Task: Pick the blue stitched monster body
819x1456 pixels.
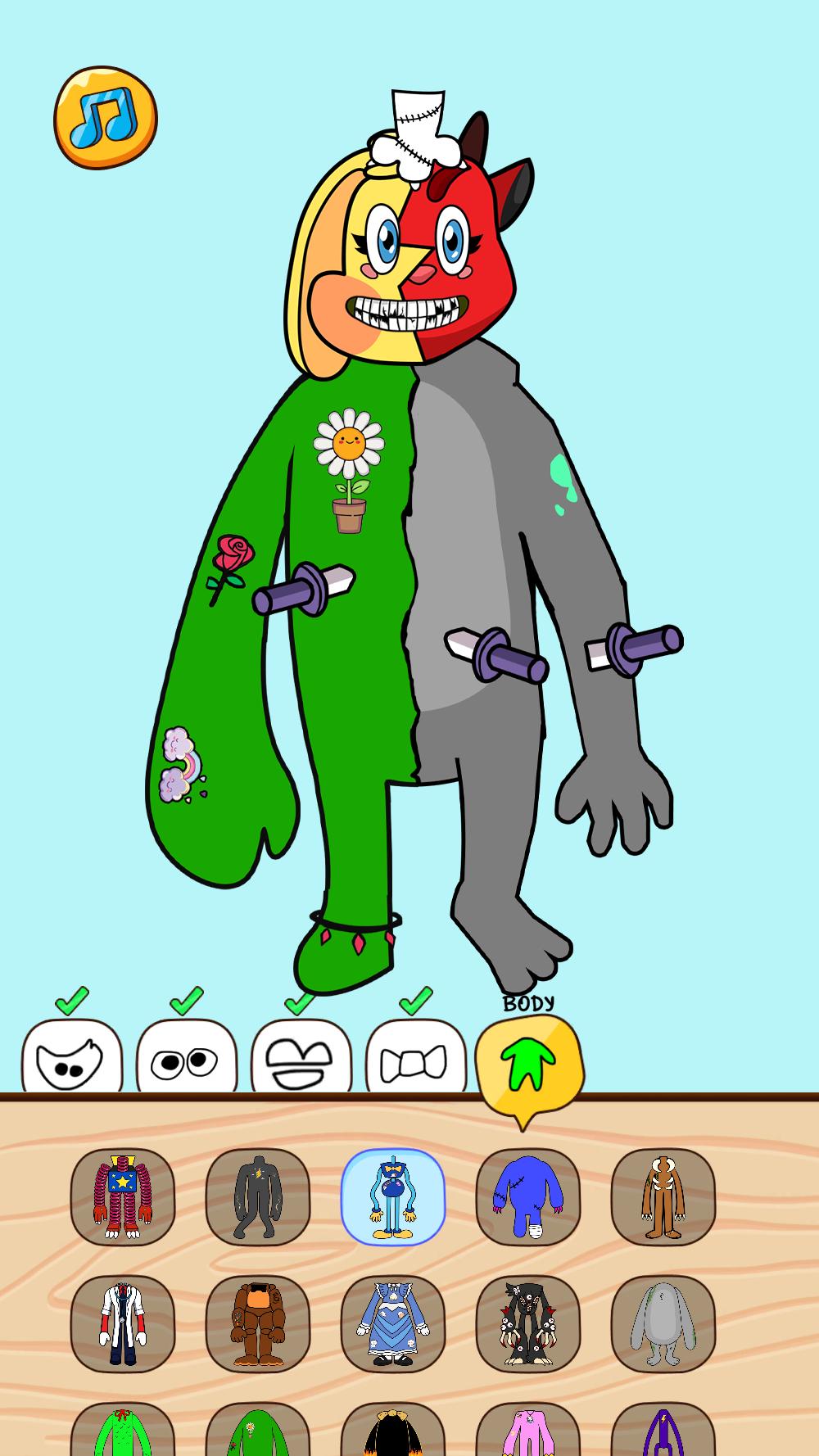Action: pos(528,1197)
